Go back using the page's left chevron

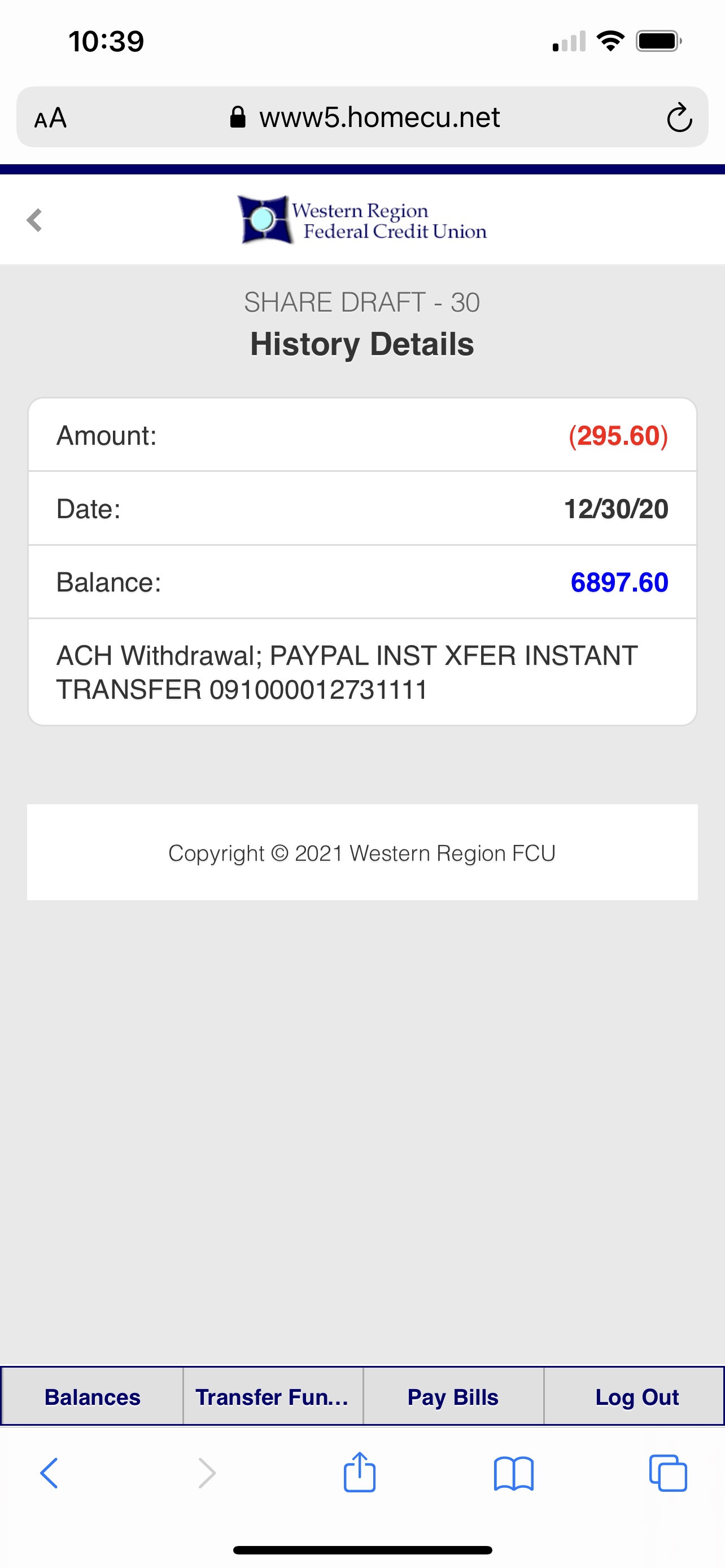pyautogui.click(x=34, y=220)
